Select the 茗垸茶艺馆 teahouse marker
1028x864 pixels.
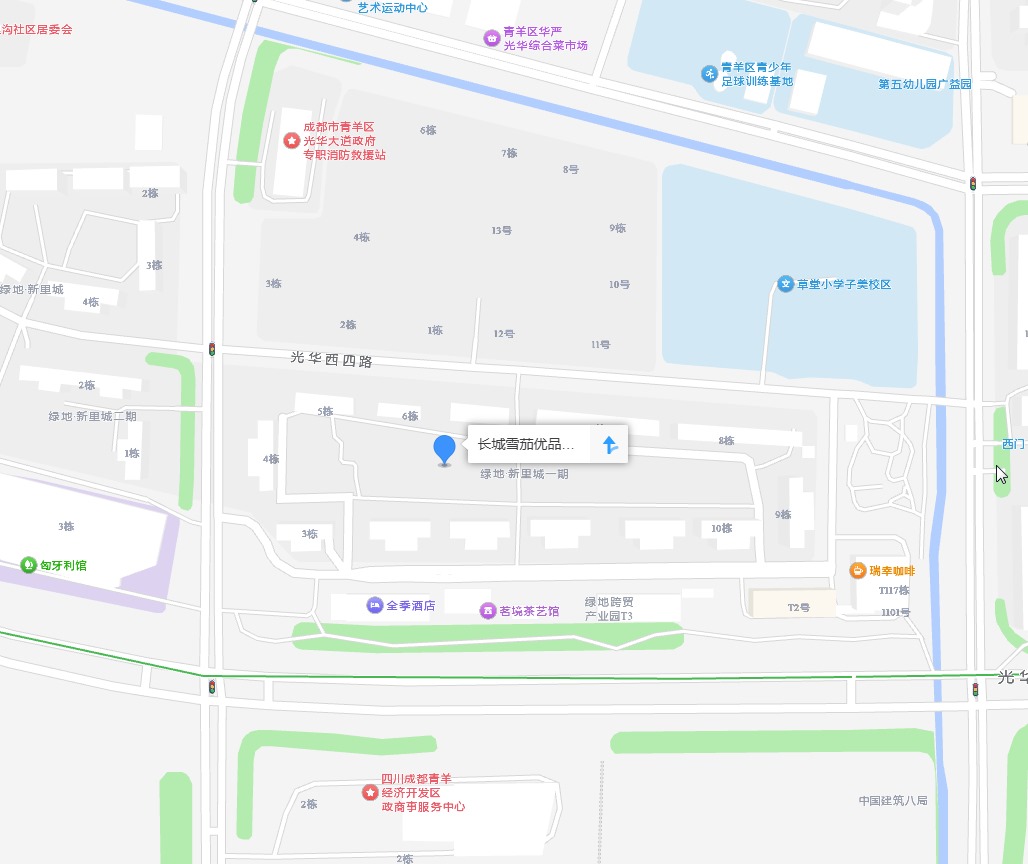coord(487,610)
